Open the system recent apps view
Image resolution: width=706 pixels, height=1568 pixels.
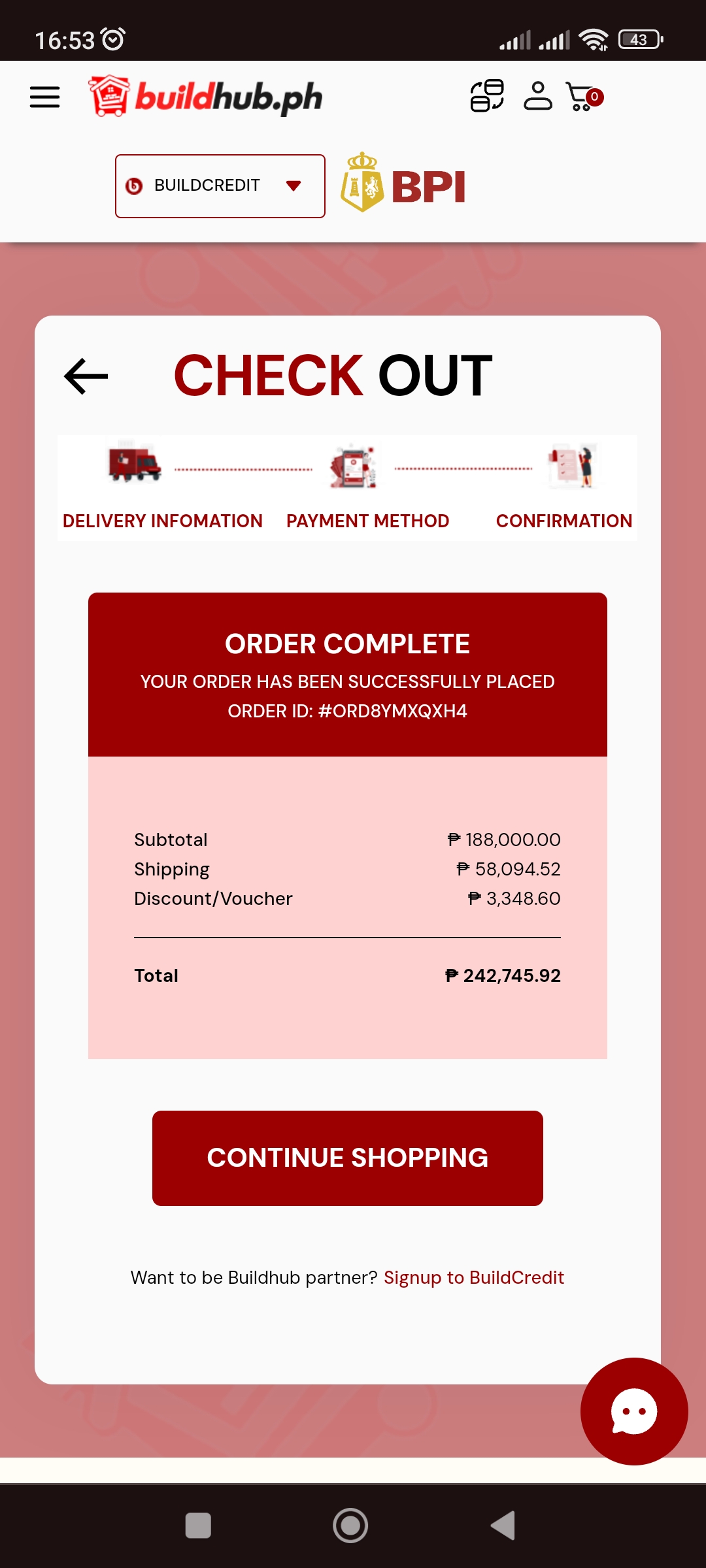198,1526
